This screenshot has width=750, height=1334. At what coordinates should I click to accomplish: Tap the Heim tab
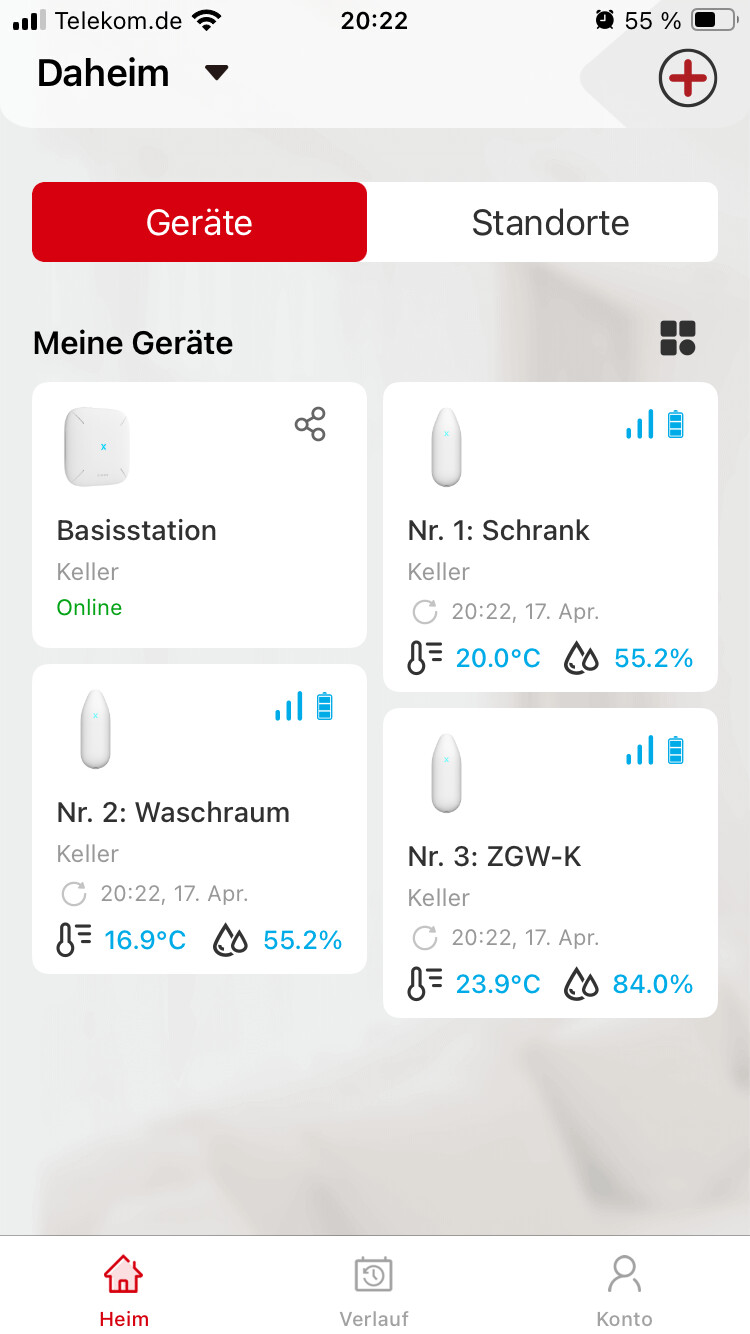pos(124,1289)
